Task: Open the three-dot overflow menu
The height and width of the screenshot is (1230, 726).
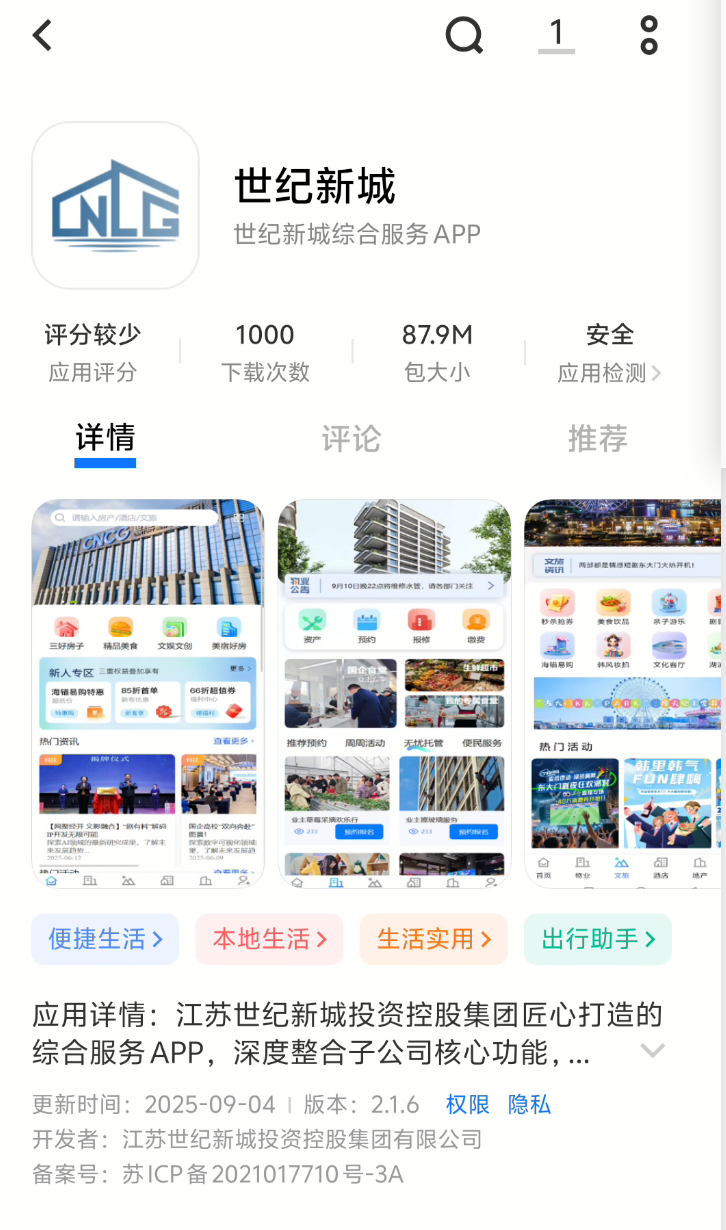Action: pos(649,36)
